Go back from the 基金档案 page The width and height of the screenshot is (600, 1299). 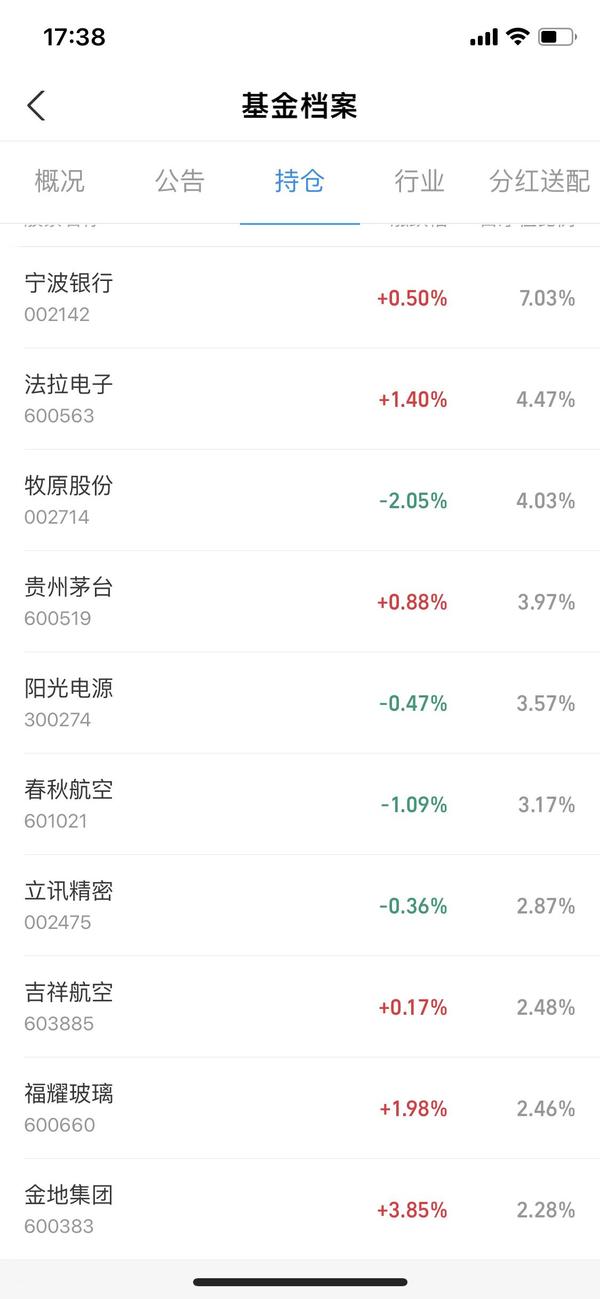pyautogui.click(x=36, y=105)
